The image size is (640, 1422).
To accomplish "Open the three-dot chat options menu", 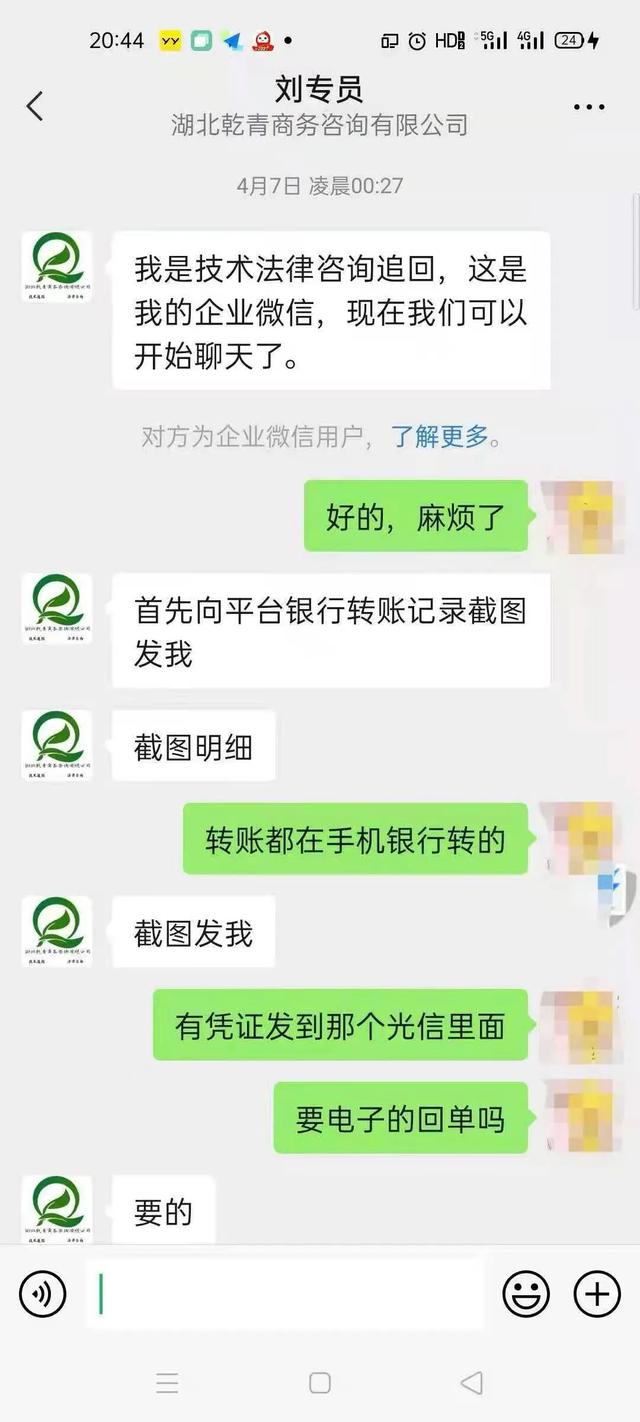I will point(589,107).
